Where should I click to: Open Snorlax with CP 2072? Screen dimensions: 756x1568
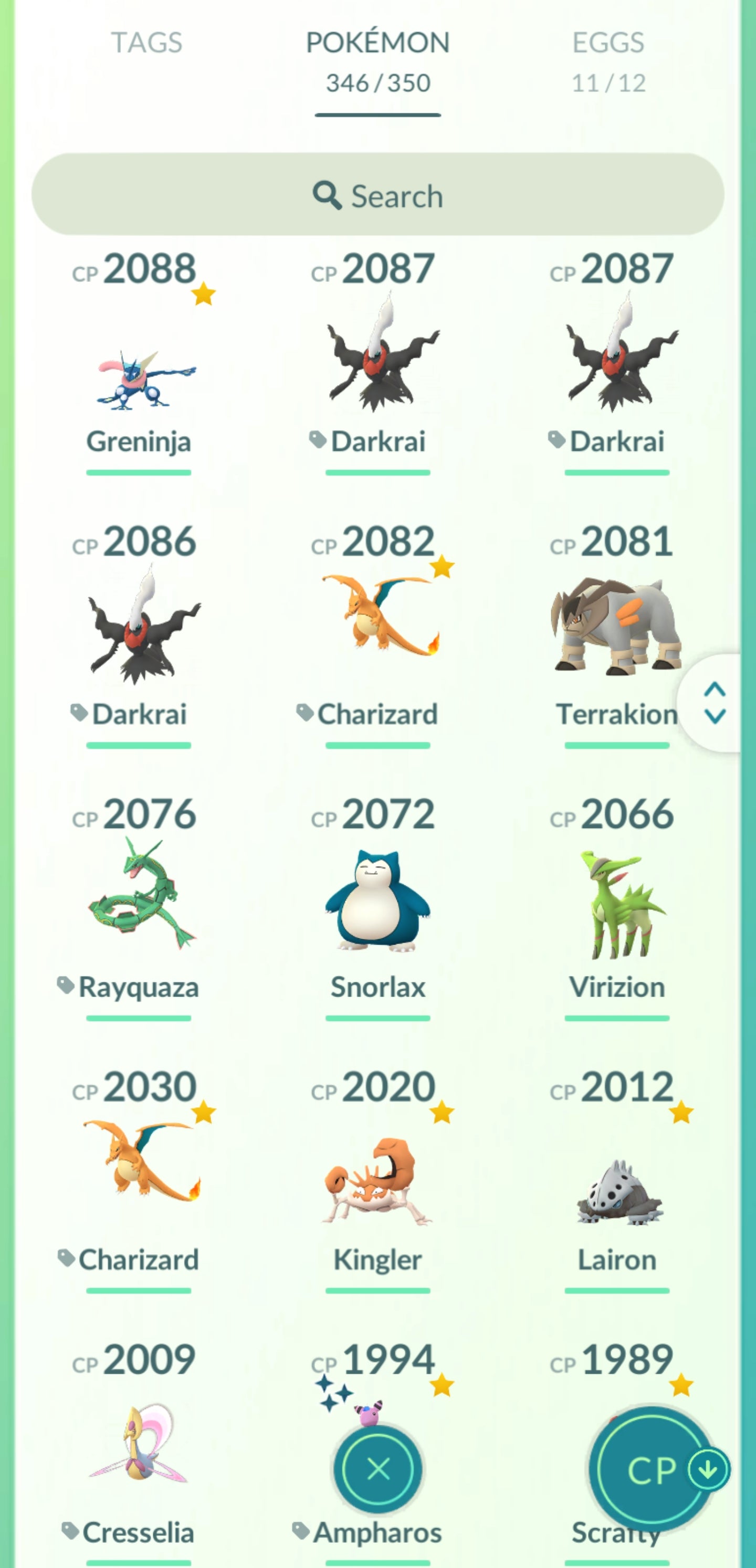click(377, 901)
